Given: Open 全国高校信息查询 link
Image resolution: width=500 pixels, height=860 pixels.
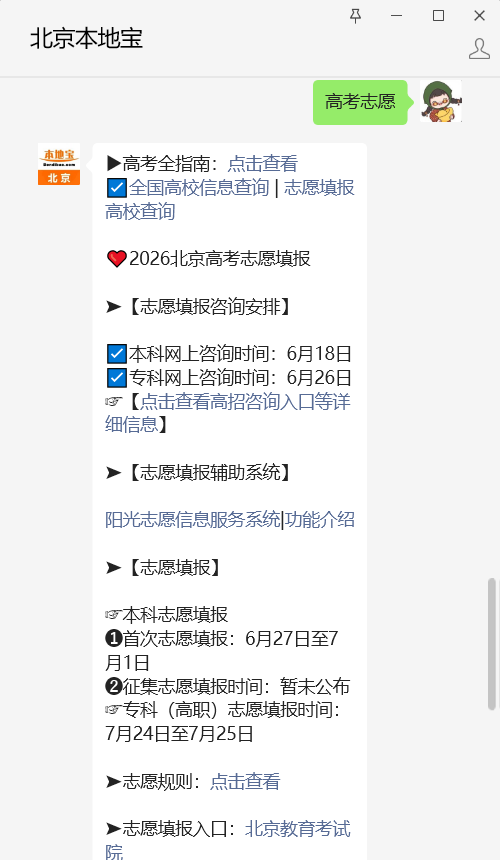Looking at the screenshot, I should 199,188.
